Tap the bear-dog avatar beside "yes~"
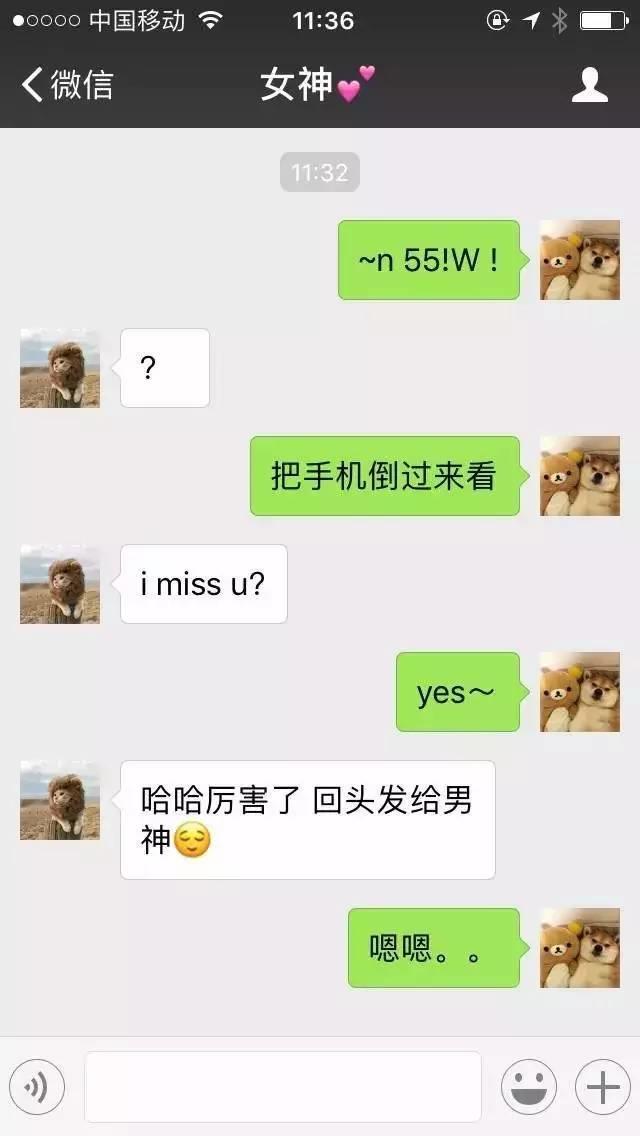 [x=580, y=692]
